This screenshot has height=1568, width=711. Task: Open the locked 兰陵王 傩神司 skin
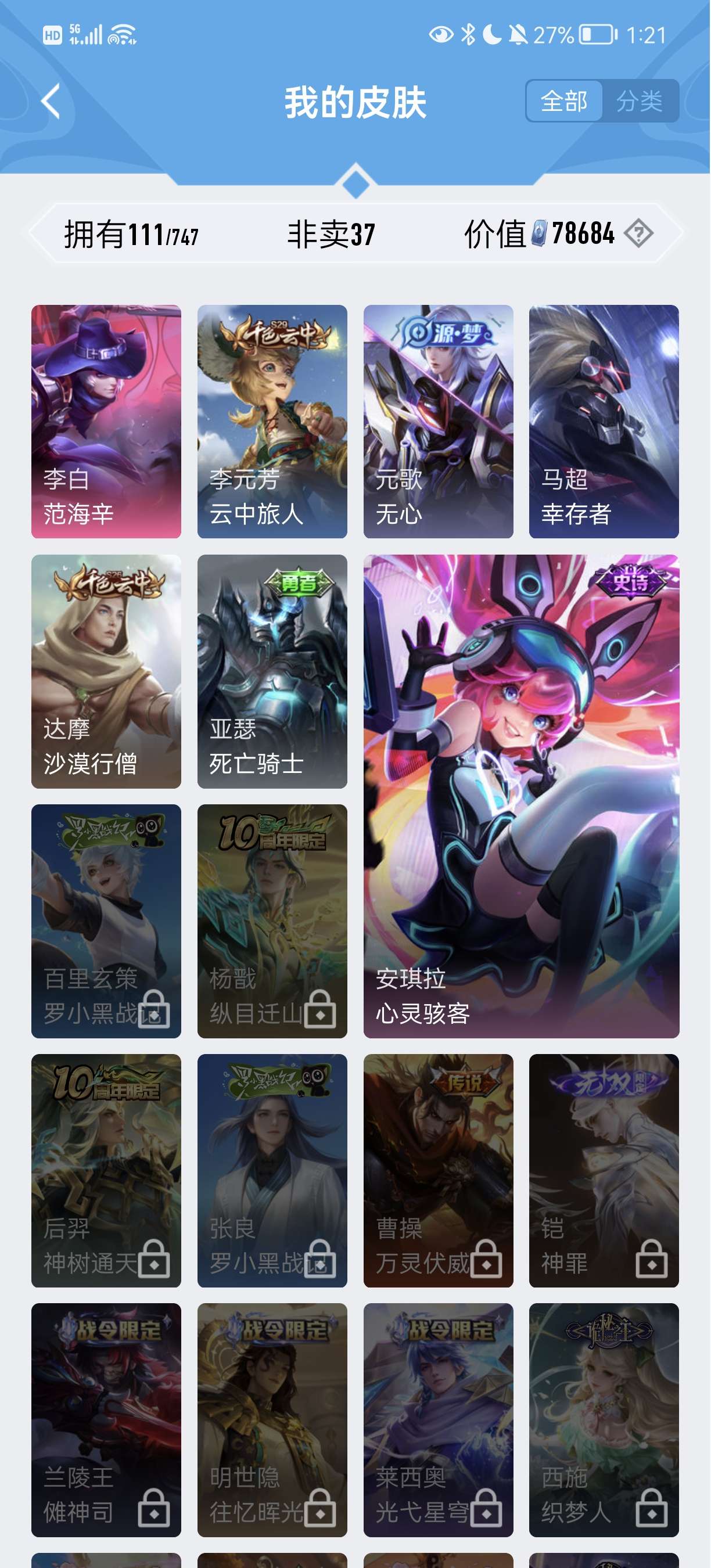point(106,1420)
